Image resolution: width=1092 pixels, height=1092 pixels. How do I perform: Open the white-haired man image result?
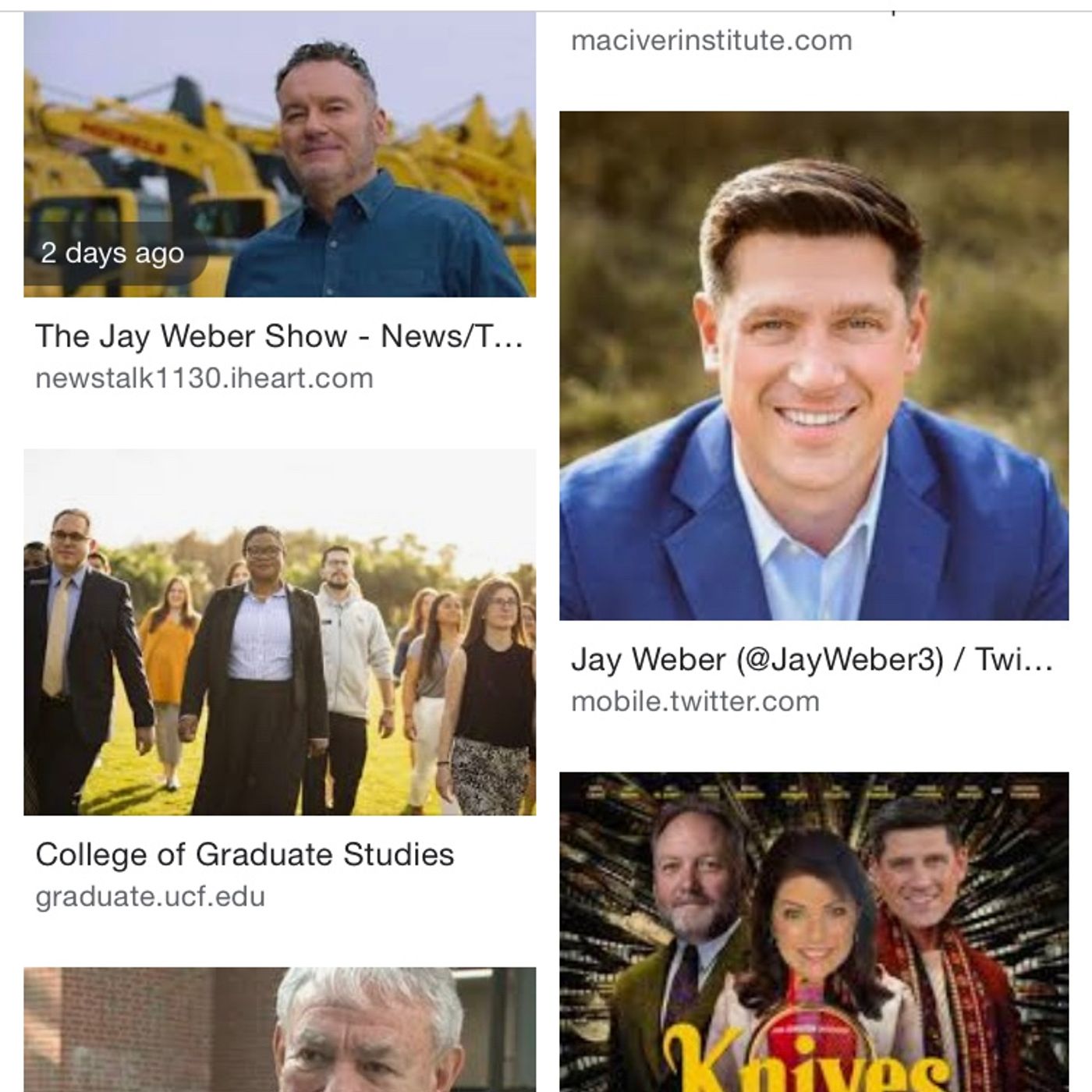pyautogui.click(x=279, y=1030)
